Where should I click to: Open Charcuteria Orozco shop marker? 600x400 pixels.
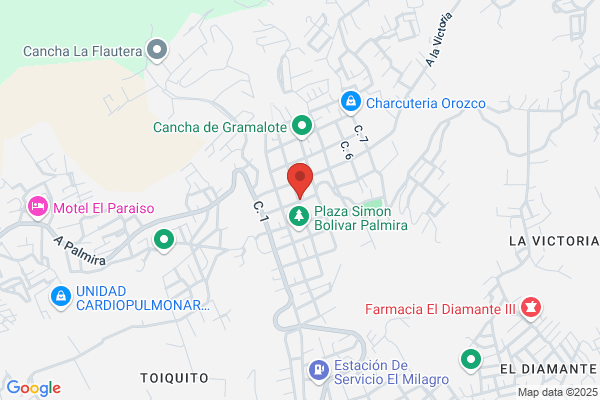click(351, 103)
